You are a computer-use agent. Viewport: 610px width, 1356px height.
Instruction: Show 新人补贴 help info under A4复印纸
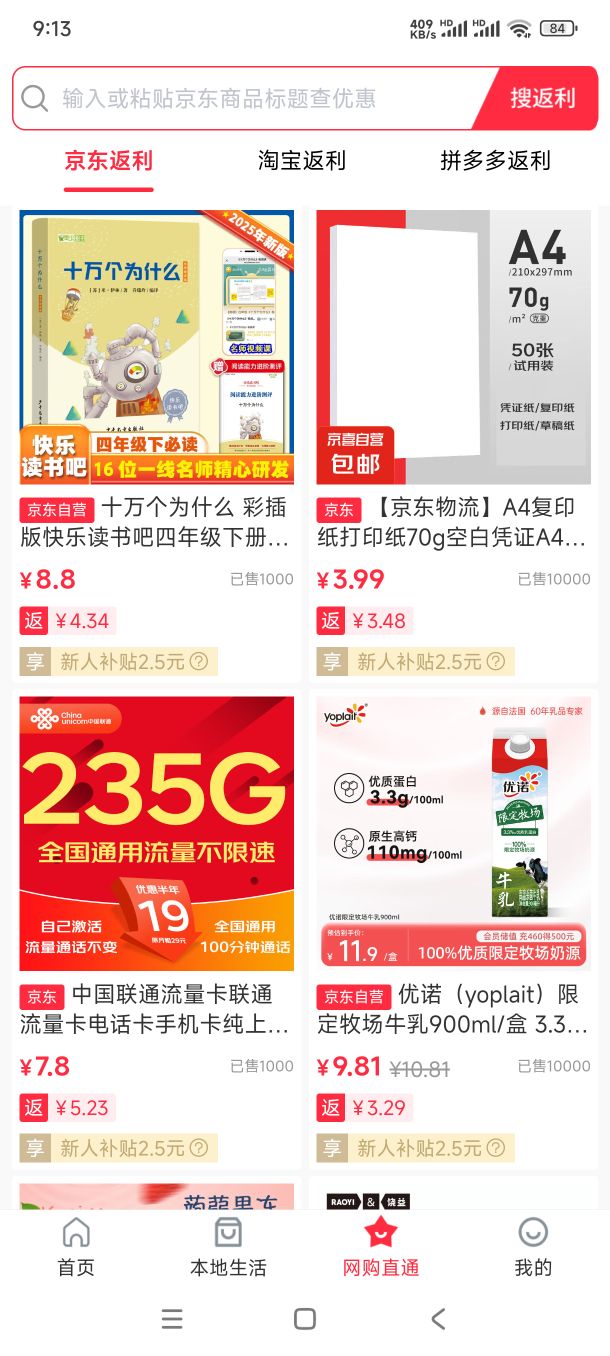pos(496,662)
